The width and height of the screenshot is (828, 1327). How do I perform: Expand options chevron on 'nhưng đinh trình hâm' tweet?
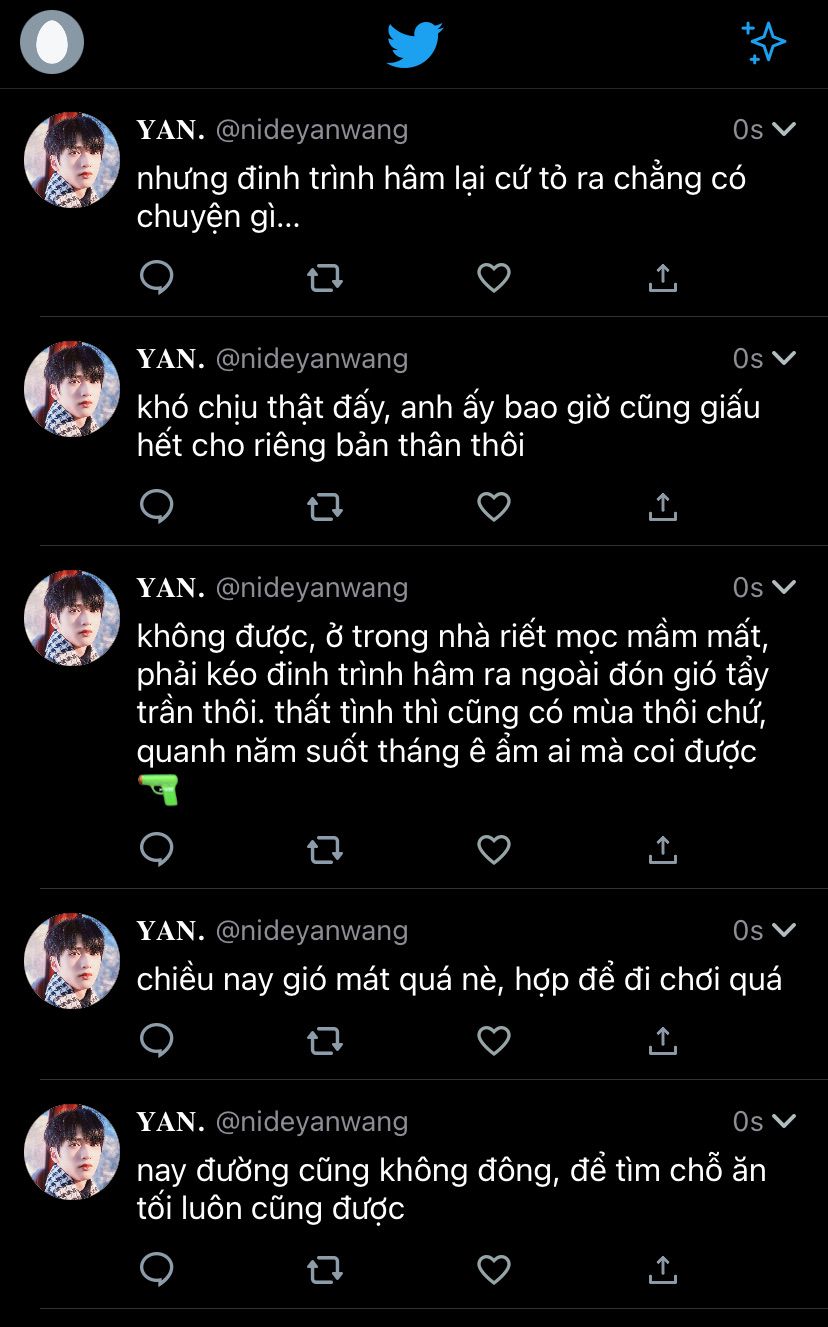click(784, 129)
